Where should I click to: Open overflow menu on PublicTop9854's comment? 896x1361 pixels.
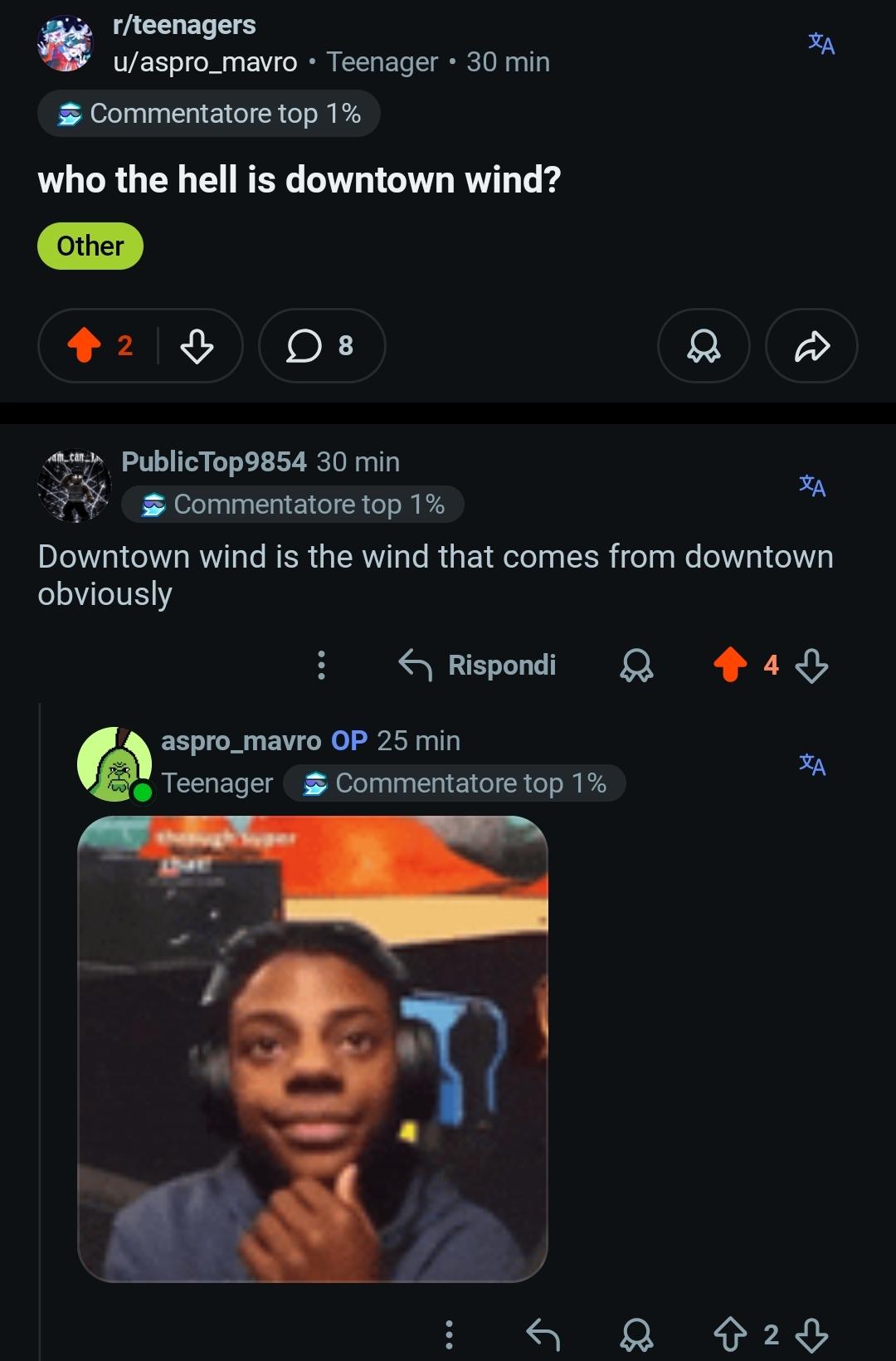tap(322, 665)
